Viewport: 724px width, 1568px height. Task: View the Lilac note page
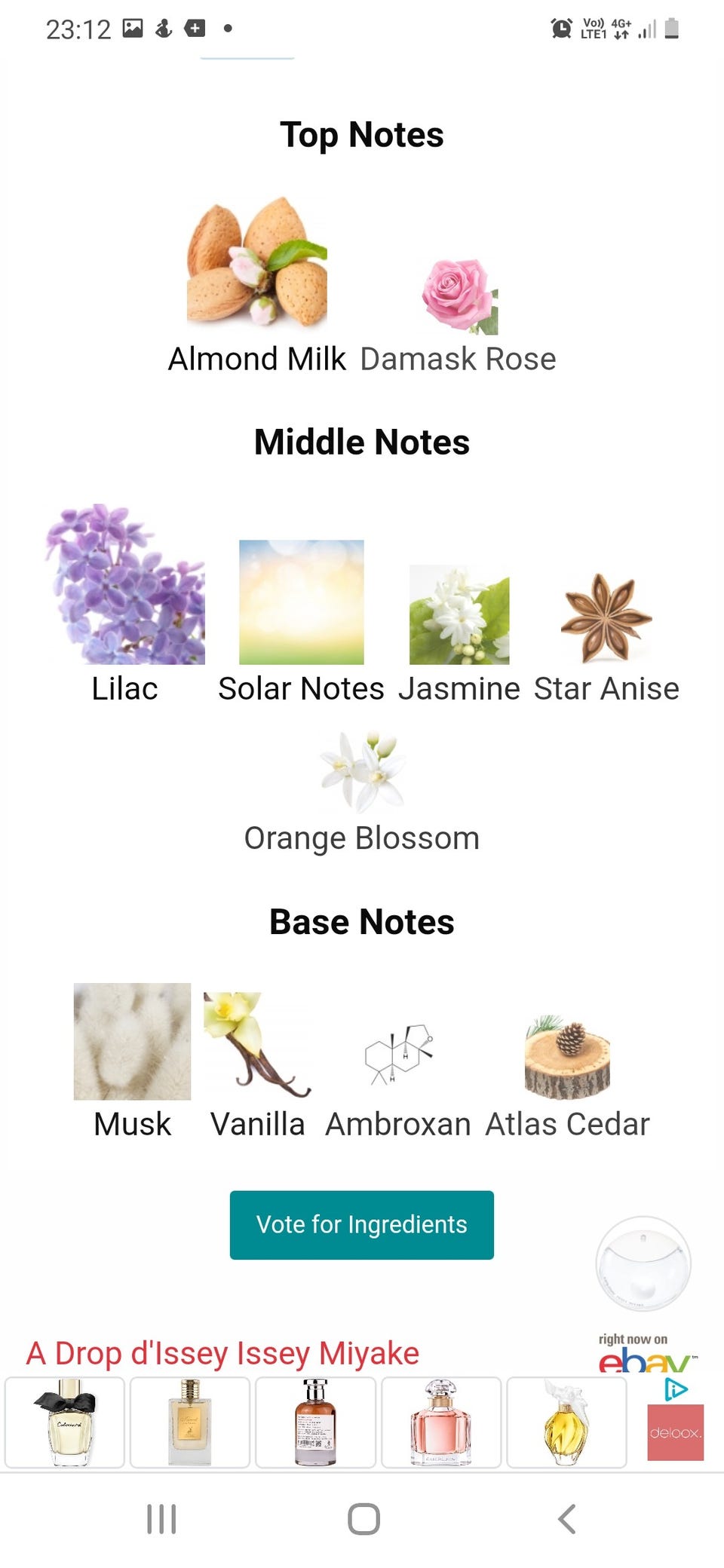tap(125, 605)
